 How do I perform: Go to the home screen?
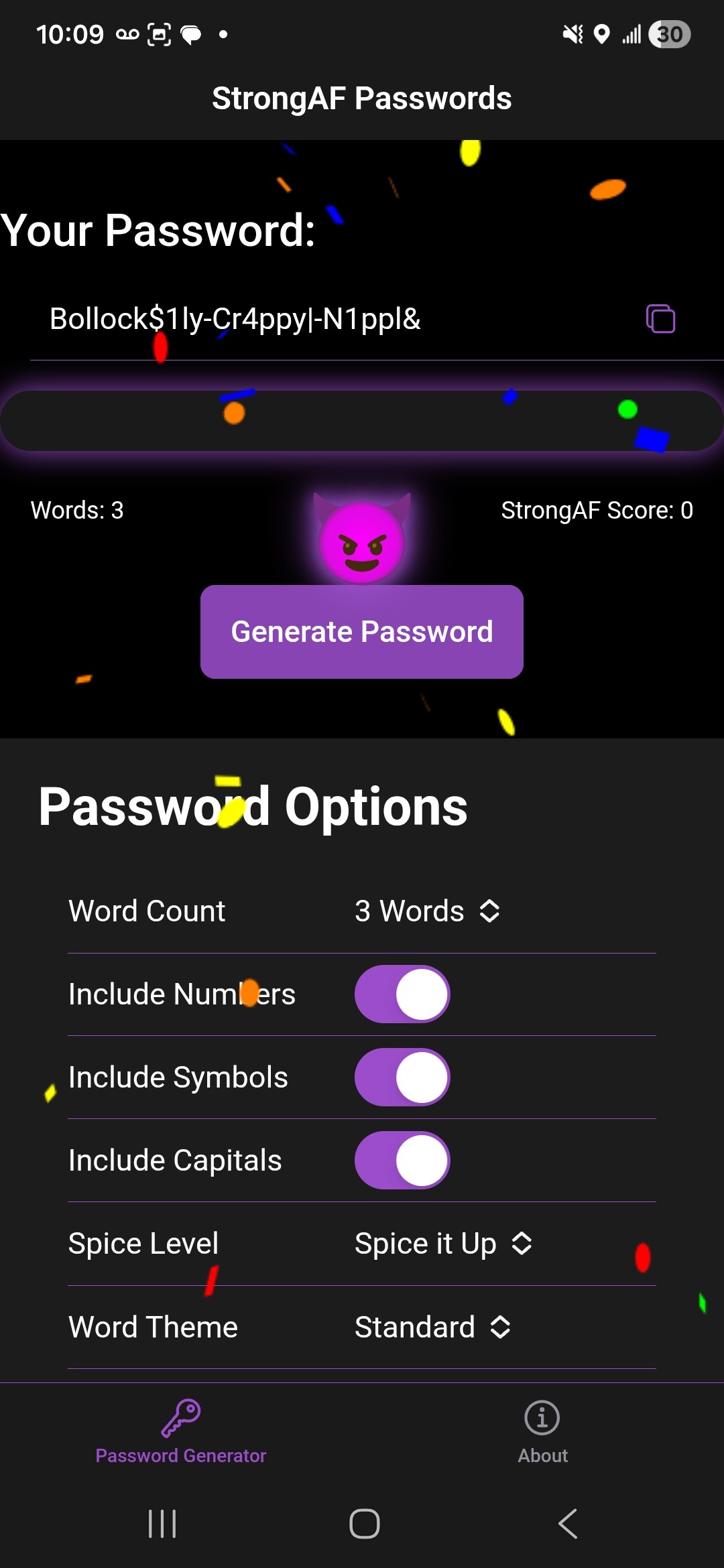(x=364, y=1524)
